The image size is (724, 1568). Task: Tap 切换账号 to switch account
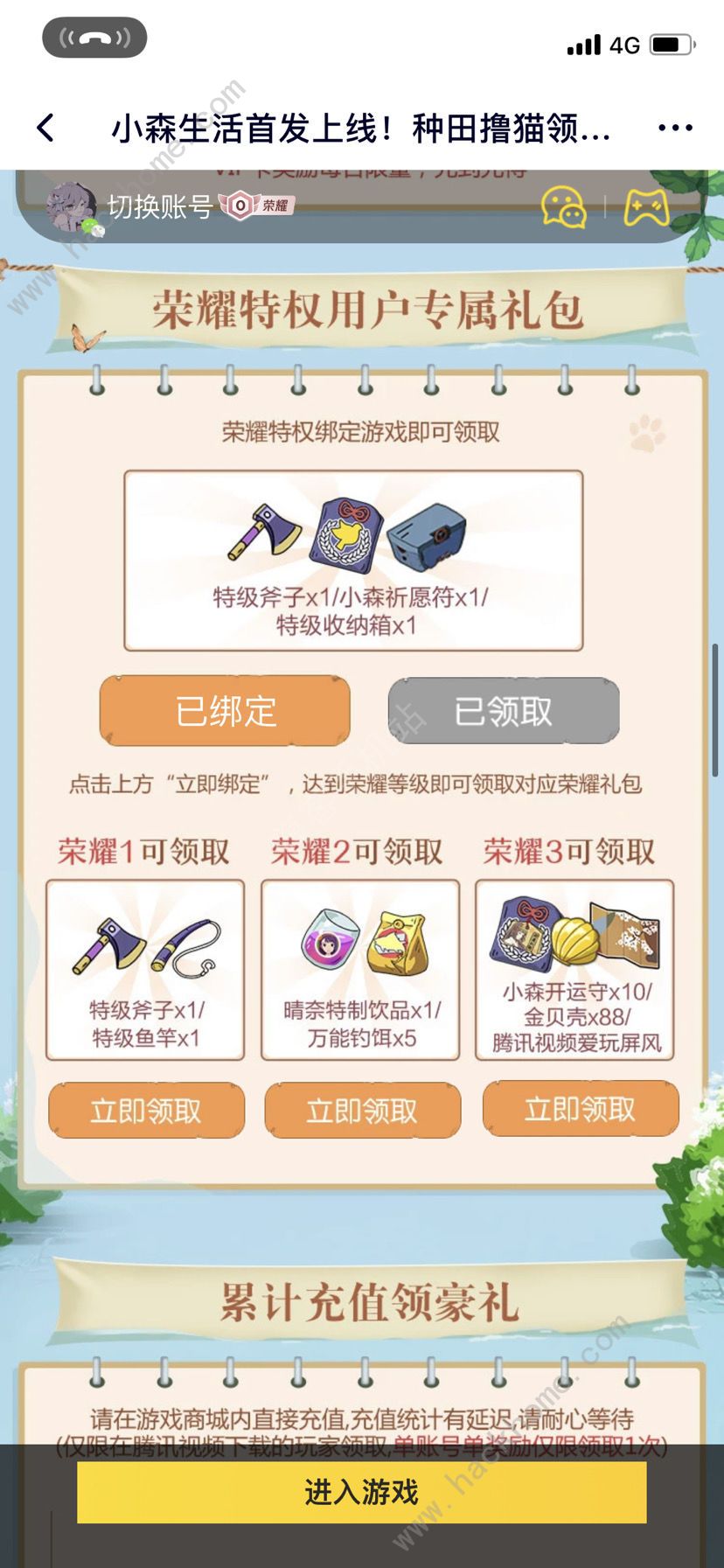click(x=159, y=207)
